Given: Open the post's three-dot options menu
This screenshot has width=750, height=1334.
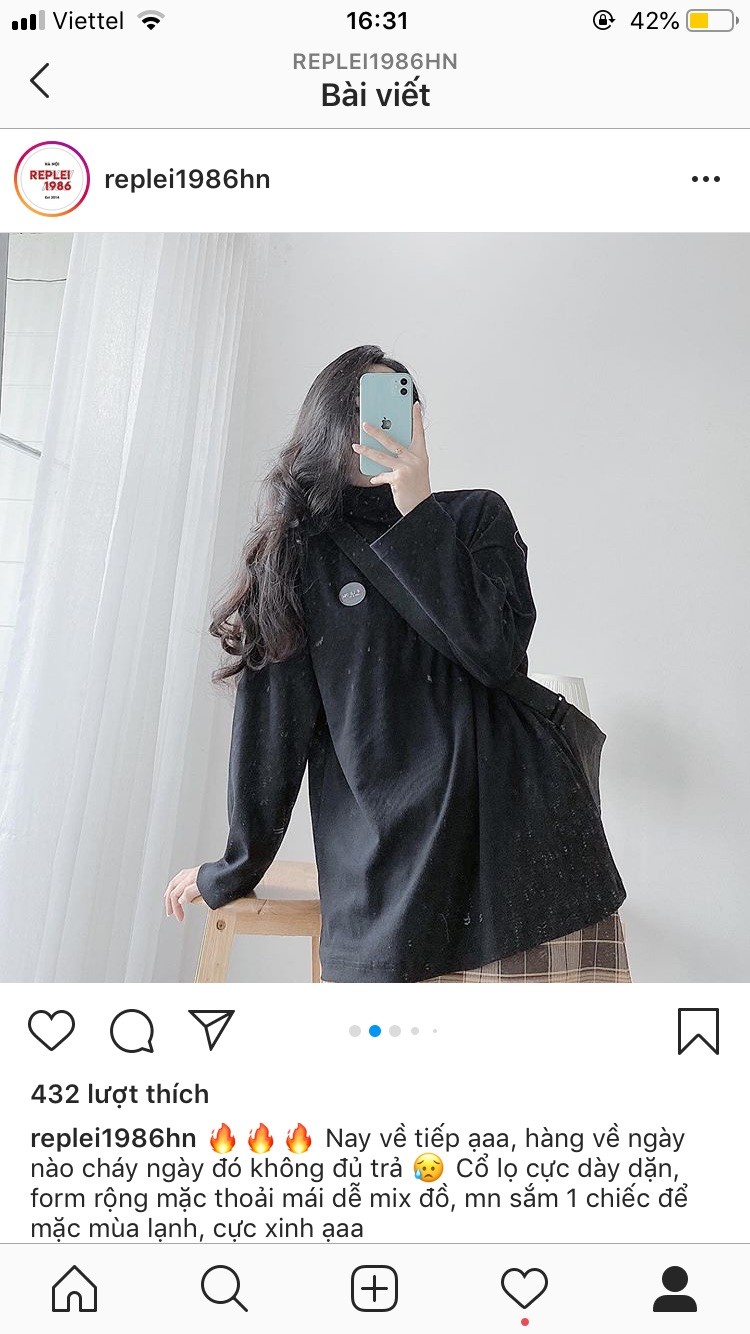Looking at the screenshot, I should click(x=705, y=180).
